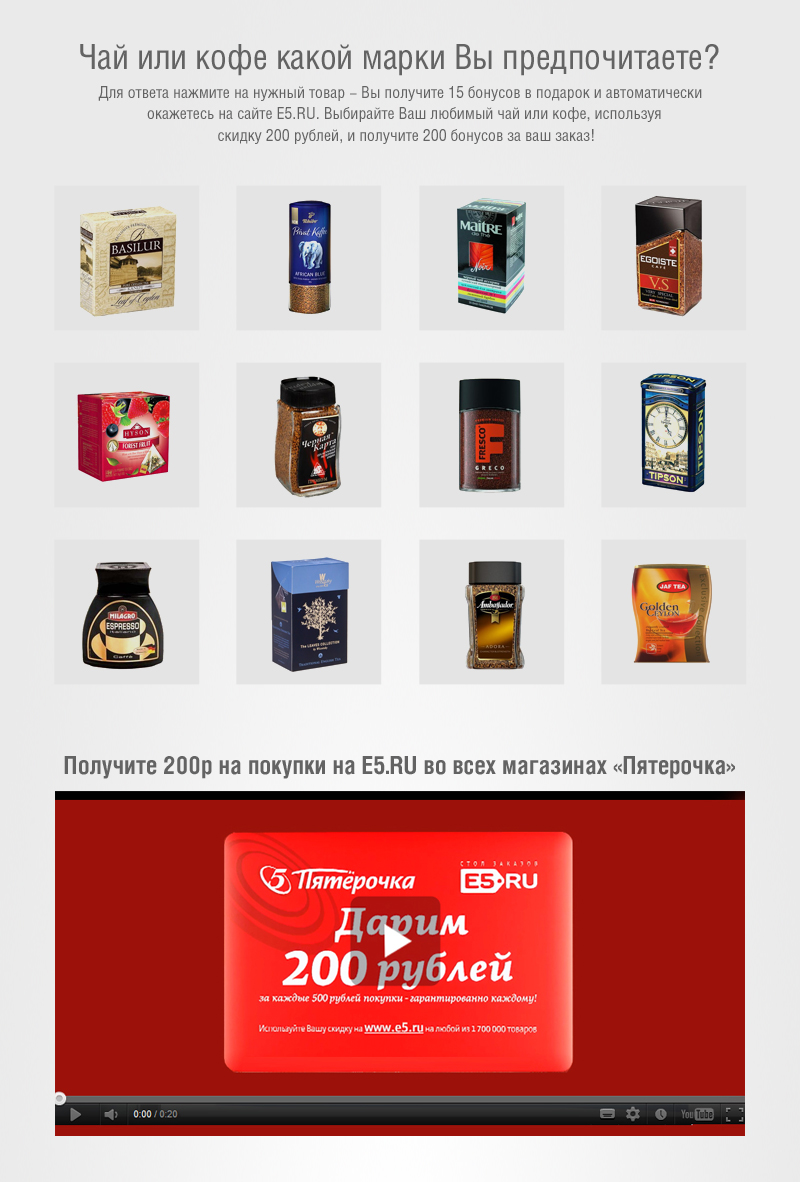Mute the video with the speaker icon
The image size is (800, 1182).
coord(111,1114)
